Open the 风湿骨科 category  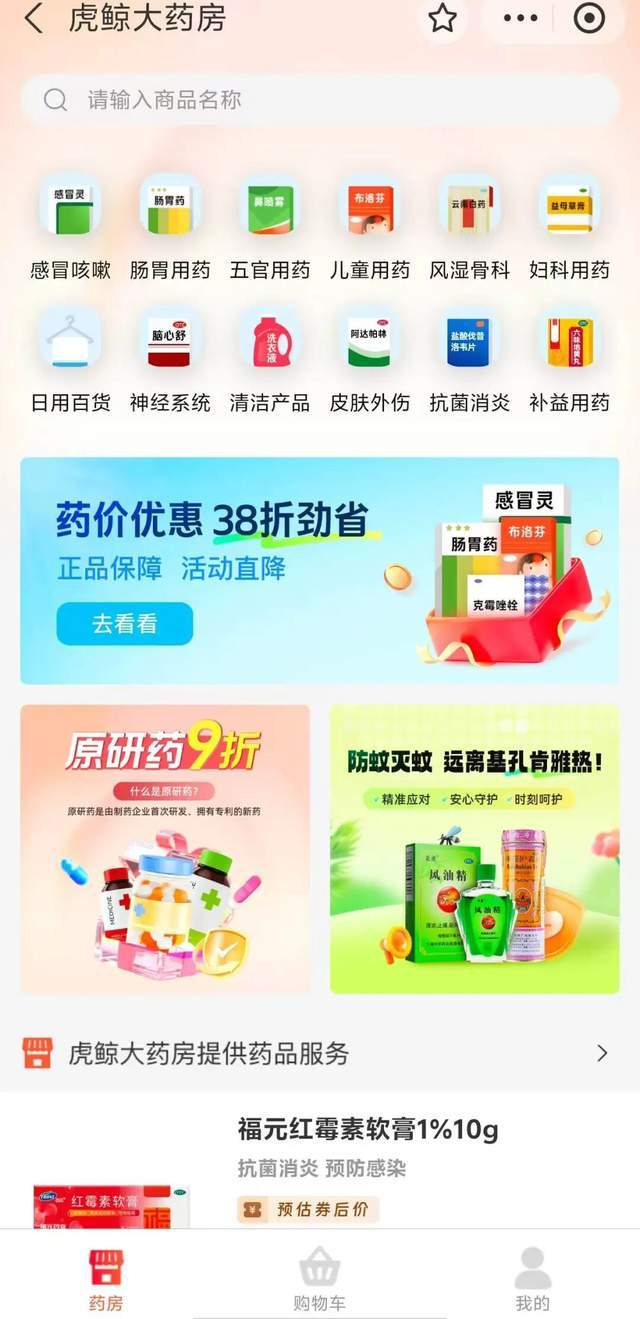(x=470, y=226)
